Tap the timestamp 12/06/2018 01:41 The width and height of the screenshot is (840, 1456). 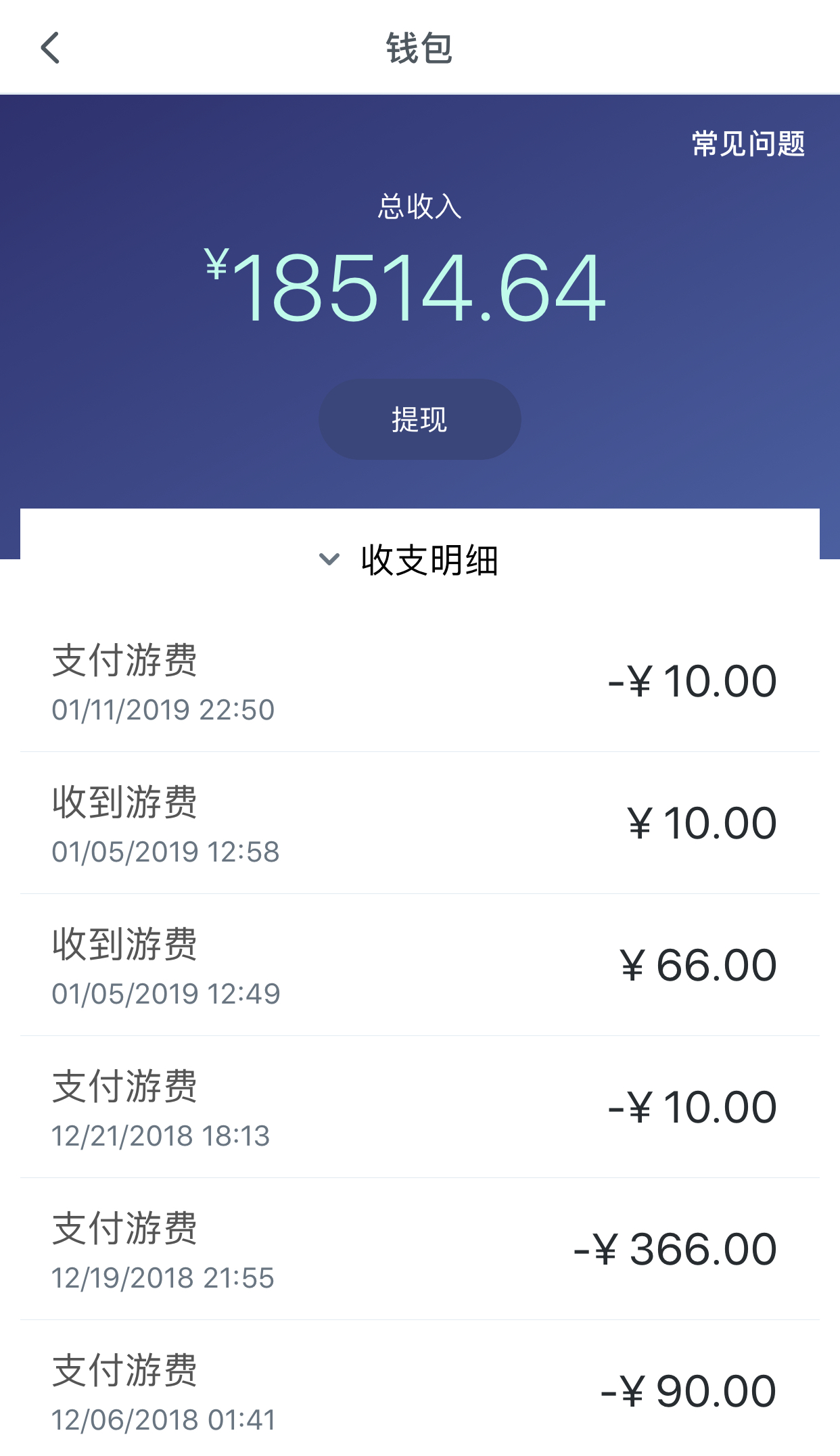tap(163, 1419)
